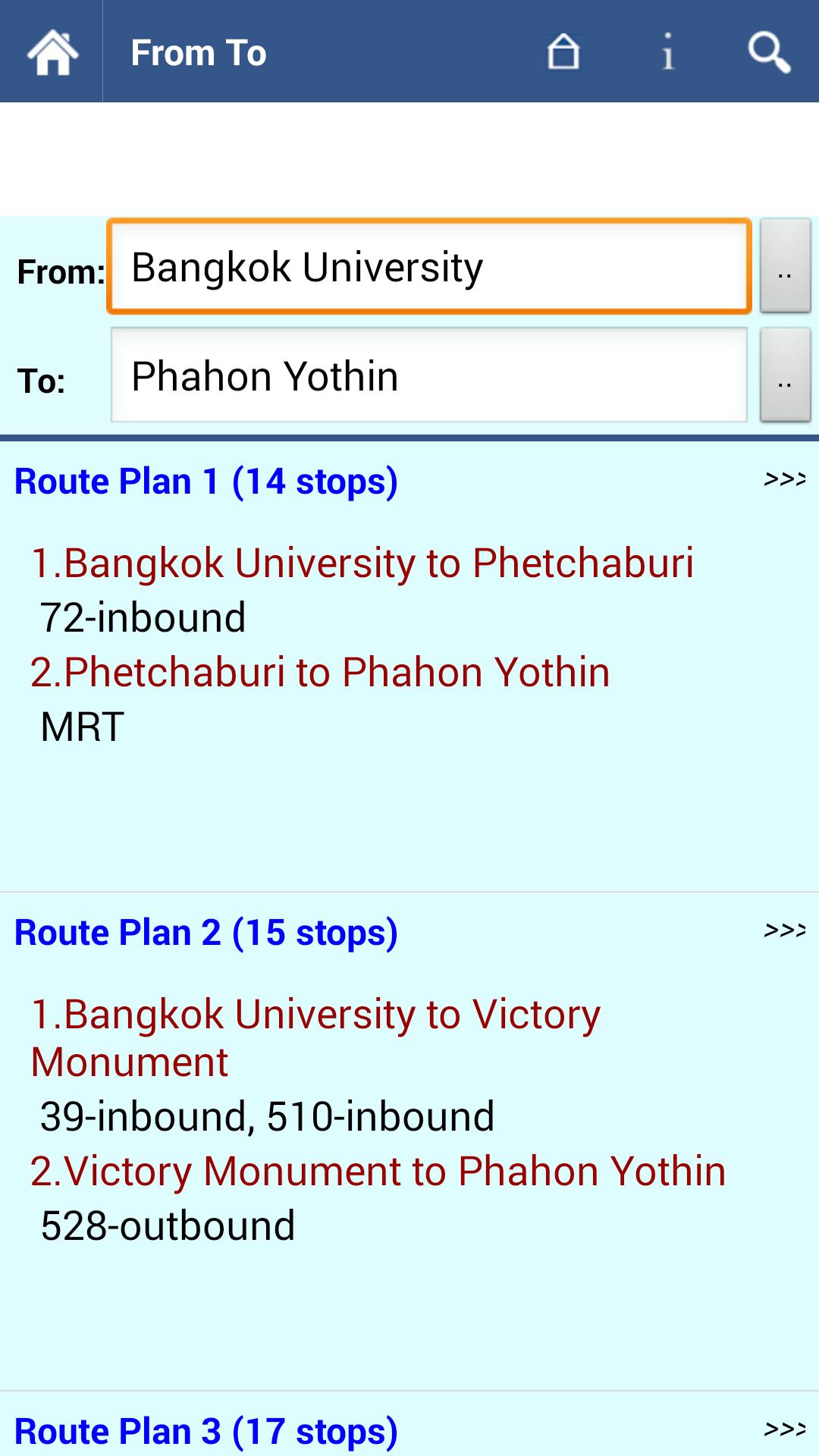Open Route Plan 1 (14 stops) header
The height and width of the screenshot is (1456, 819).
(x=206, y=480)
